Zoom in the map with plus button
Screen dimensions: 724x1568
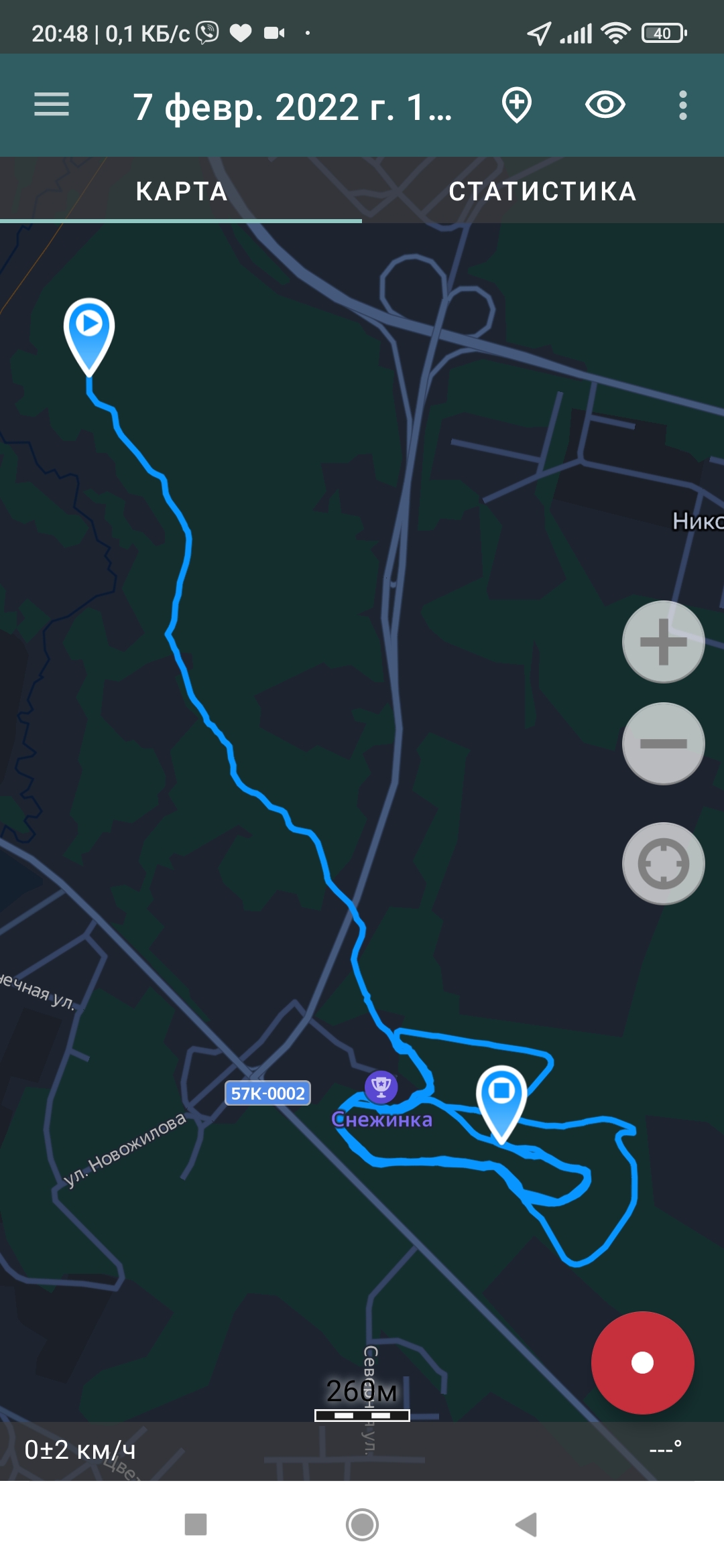coord(663,642)
